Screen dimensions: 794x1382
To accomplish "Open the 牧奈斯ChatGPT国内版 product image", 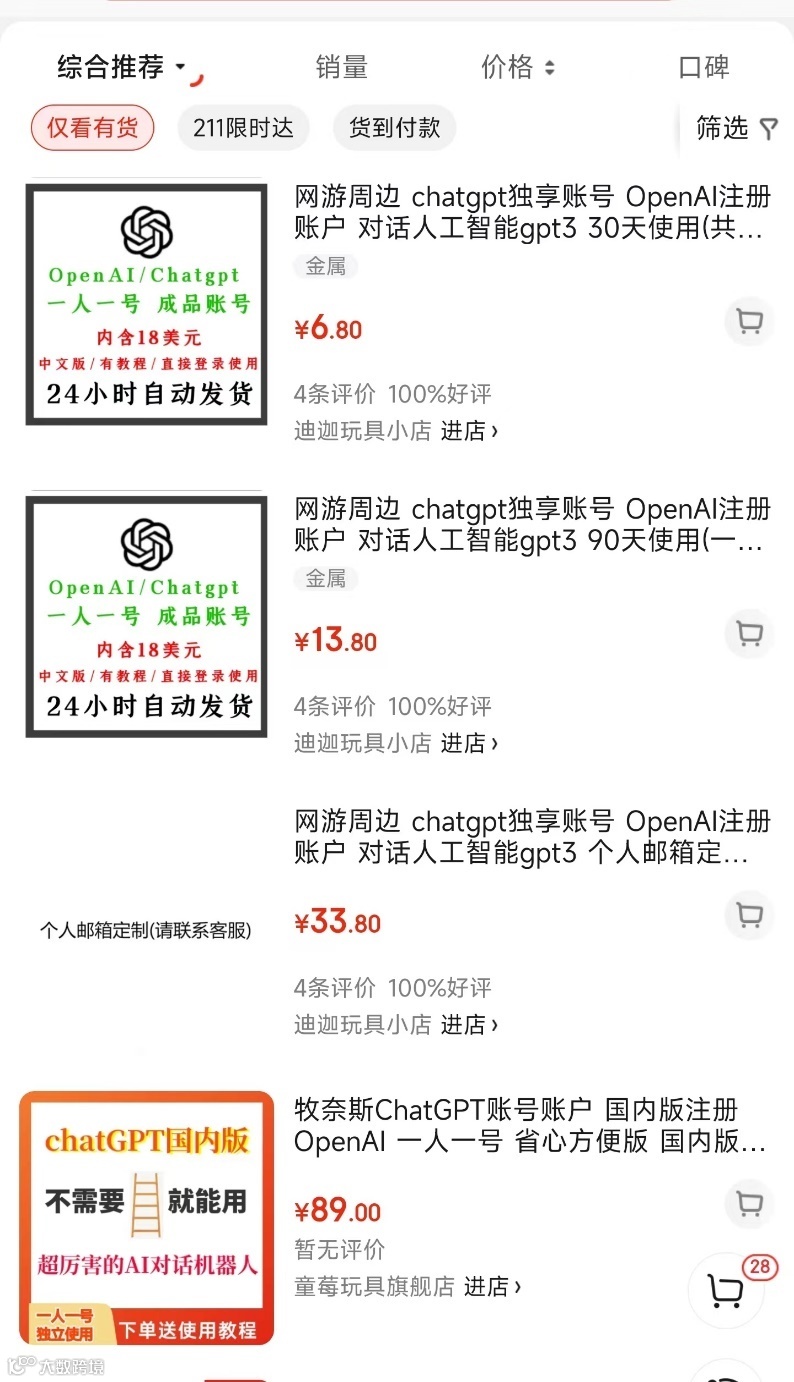I will click(146, 1217).
